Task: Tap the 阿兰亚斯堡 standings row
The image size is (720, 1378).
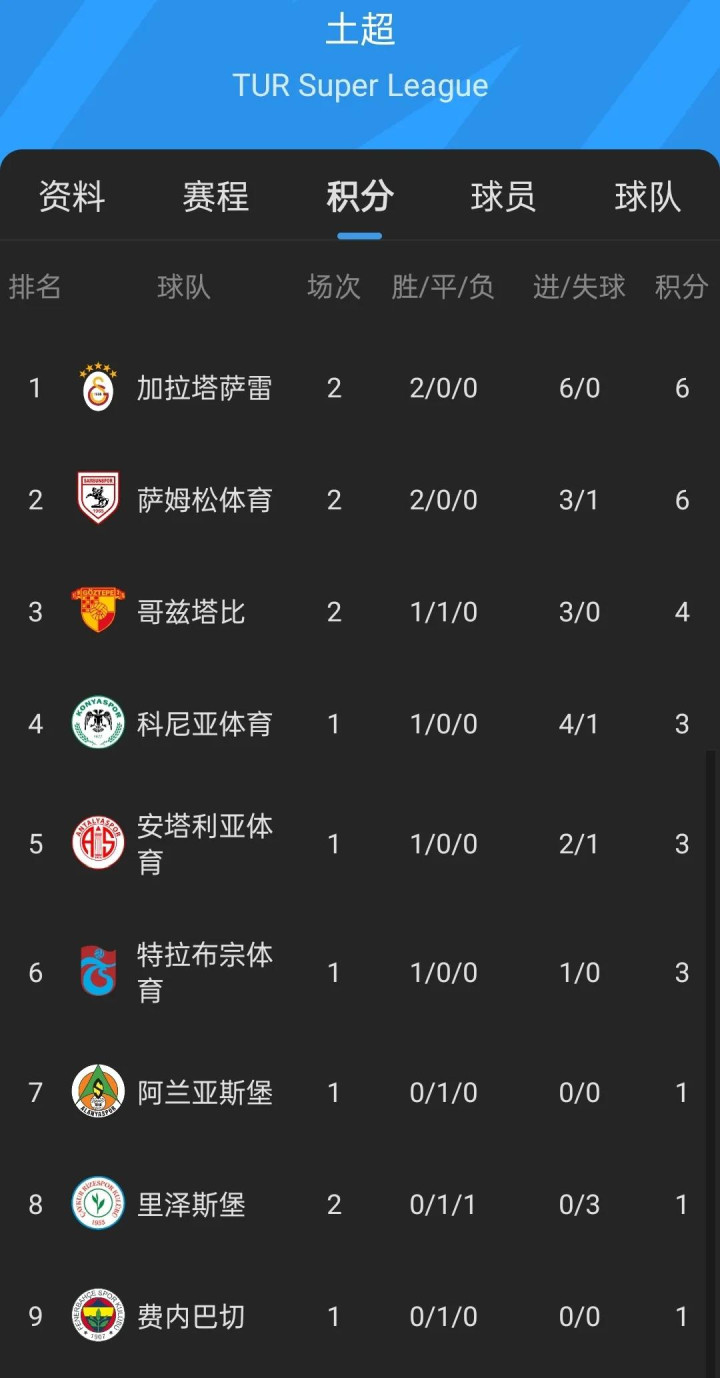Action: point(360,1092)
